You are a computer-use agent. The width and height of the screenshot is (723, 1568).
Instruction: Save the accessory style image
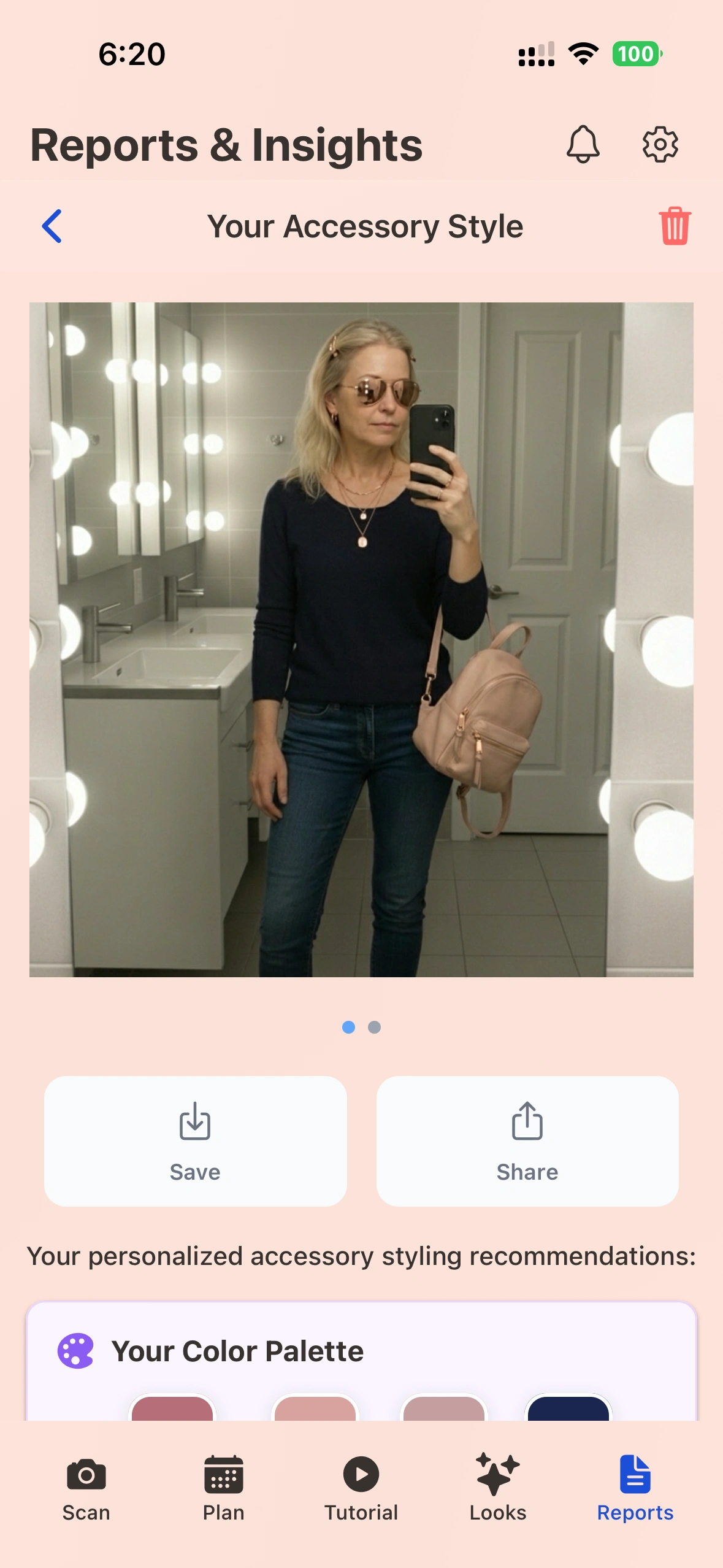tap(195, 1141)
